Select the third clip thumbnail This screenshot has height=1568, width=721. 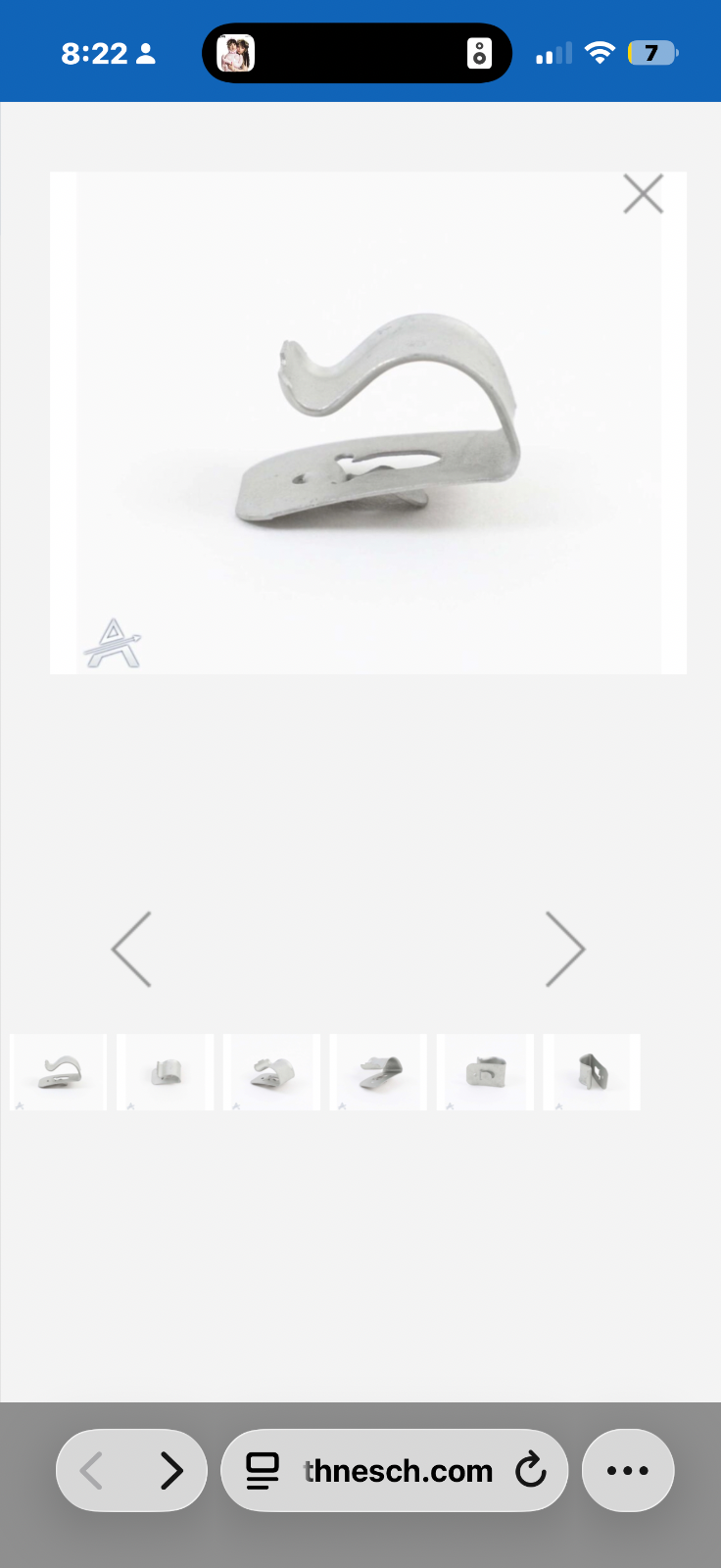(271, 1072)
